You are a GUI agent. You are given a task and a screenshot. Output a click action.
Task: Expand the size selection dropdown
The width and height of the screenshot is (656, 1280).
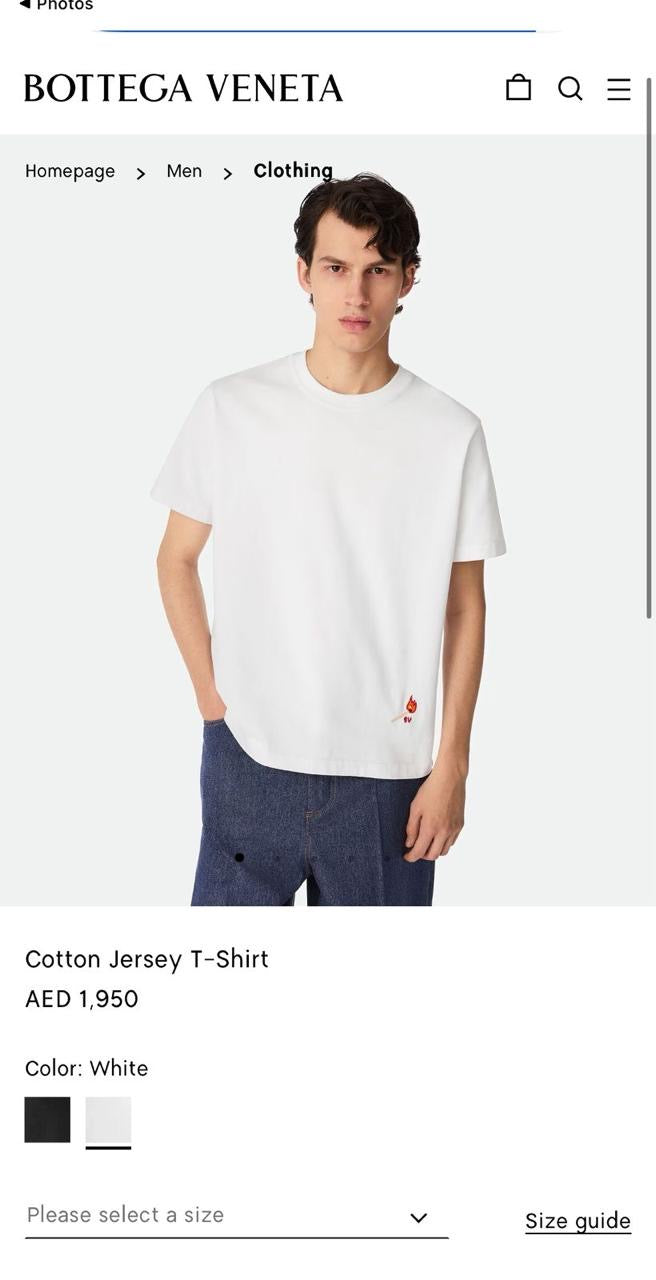(x=236, y=1216)
